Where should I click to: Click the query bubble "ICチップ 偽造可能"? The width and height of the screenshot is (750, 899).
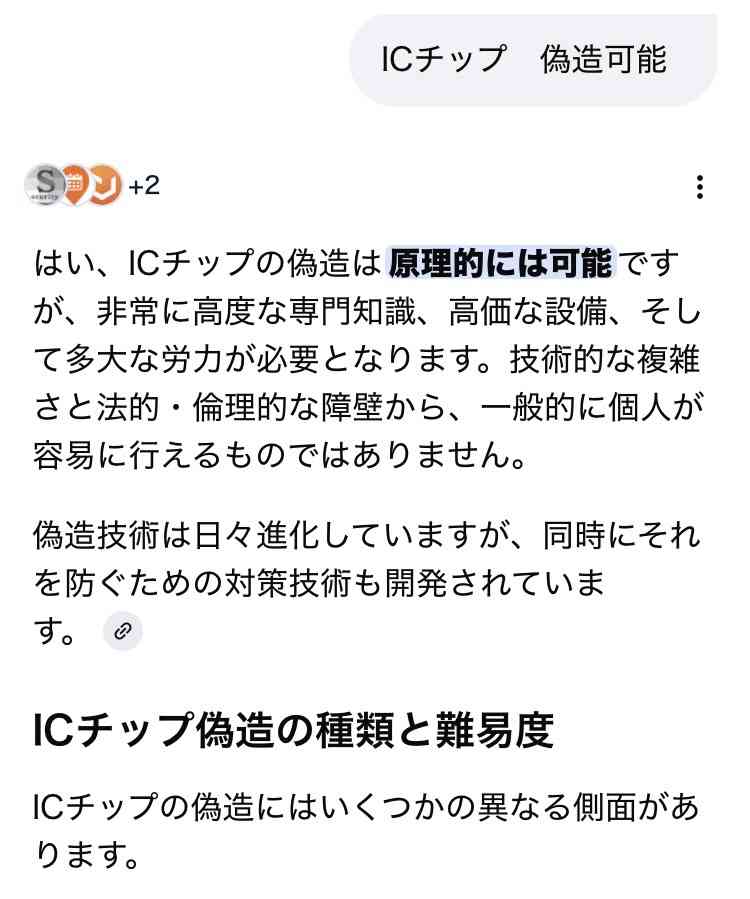pyautogui.click(x=534, y=56)
